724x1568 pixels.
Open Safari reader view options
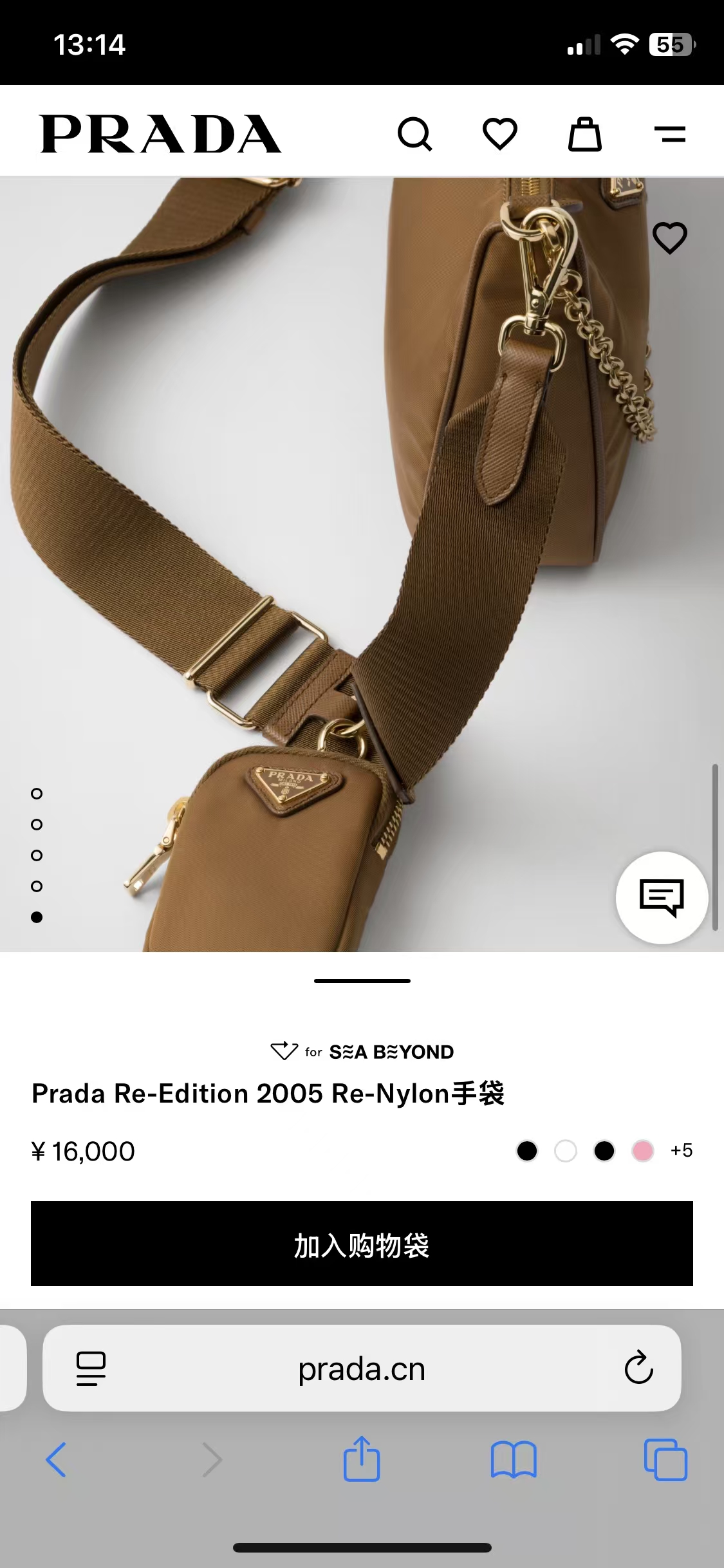[x=90, y=1369]
